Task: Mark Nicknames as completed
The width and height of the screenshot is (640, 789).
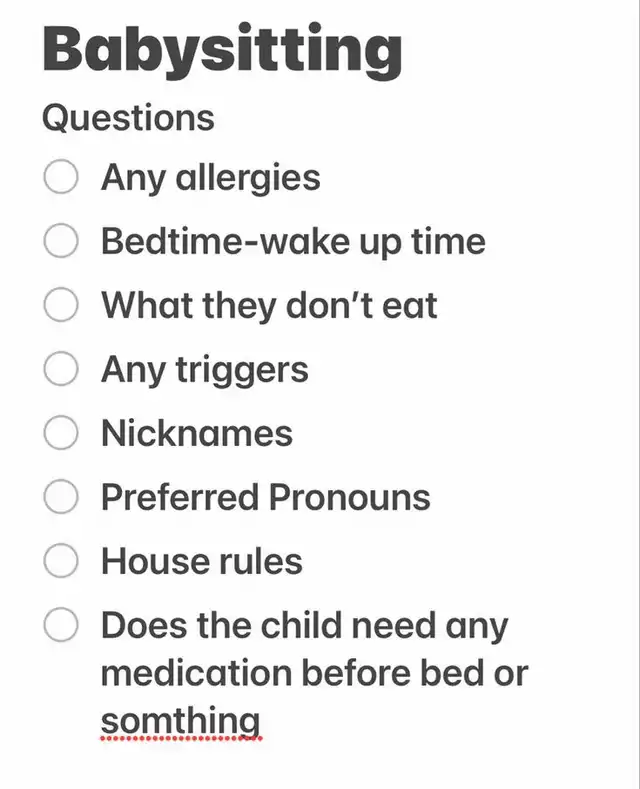Action: click(61, 433)
